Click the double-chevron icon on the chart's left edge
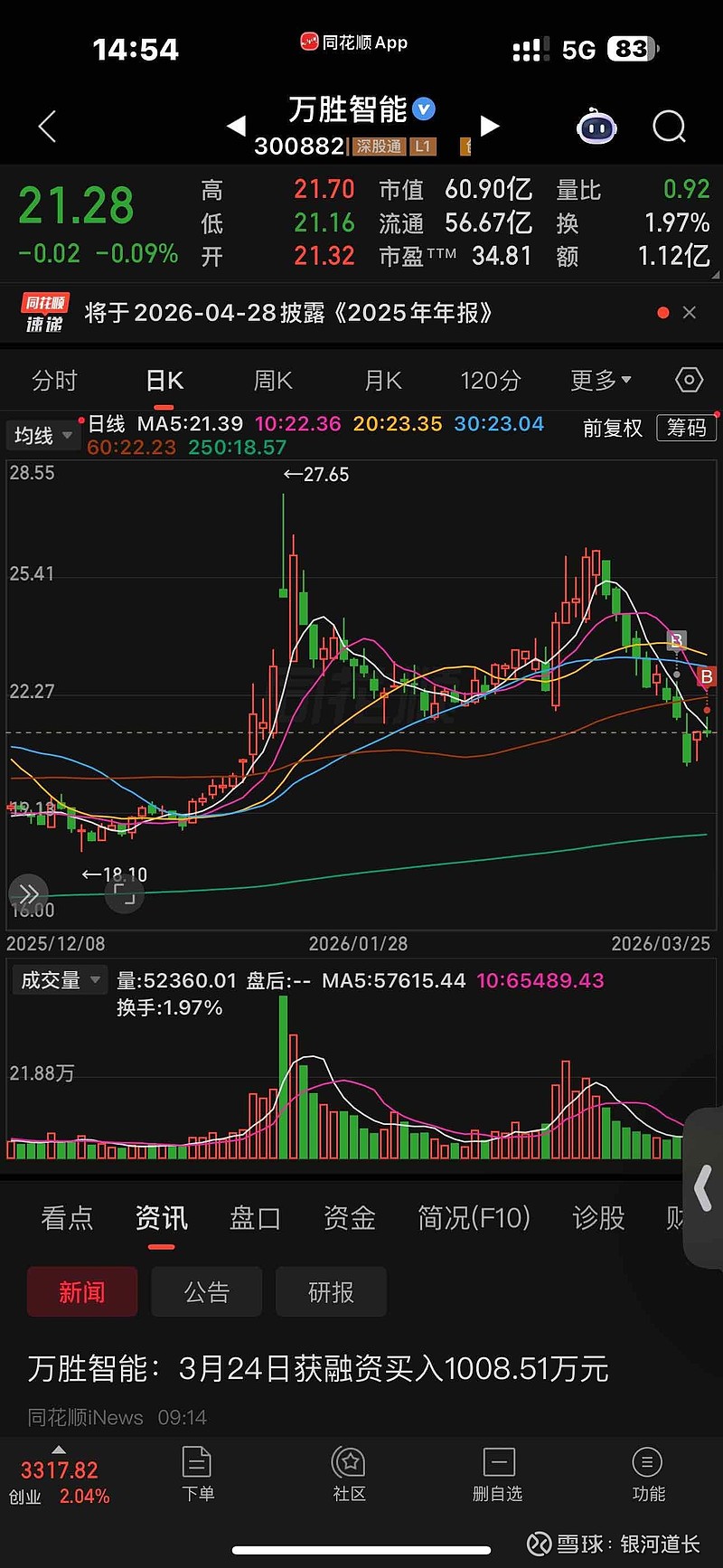This screenshot has width=723, height=1568. click(x=28, y=895)
